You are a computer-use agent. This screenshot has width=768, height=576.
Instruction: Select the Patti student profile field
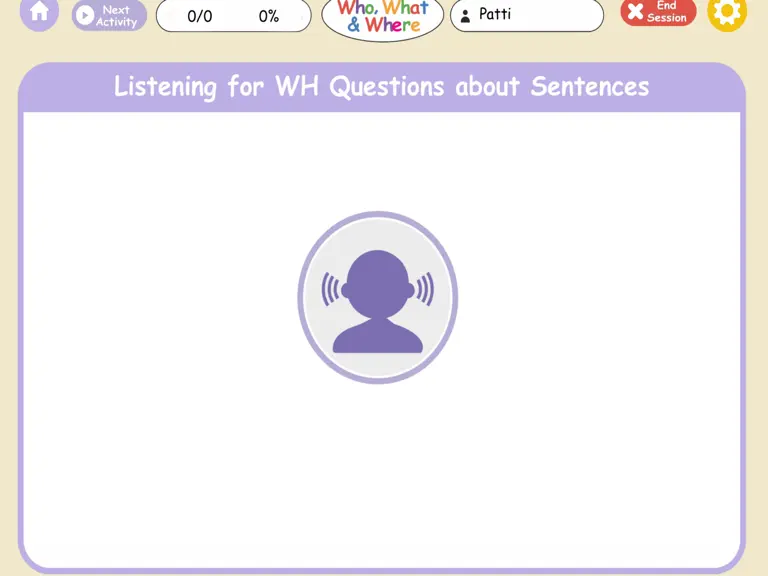point(527,15)
